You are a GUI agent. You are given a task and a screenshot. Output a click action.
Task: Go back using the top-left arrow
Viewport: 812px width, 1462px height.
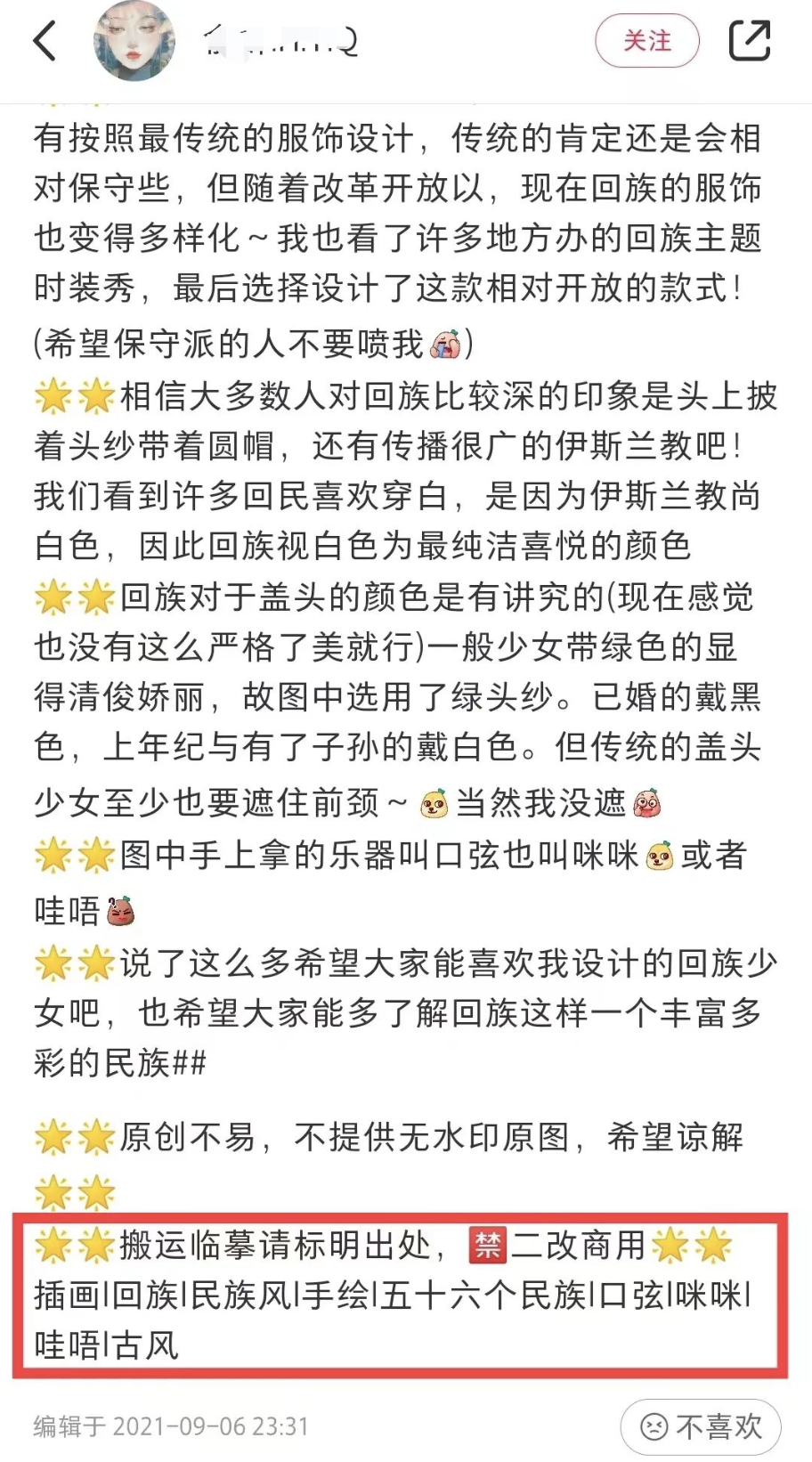(45, 41)
